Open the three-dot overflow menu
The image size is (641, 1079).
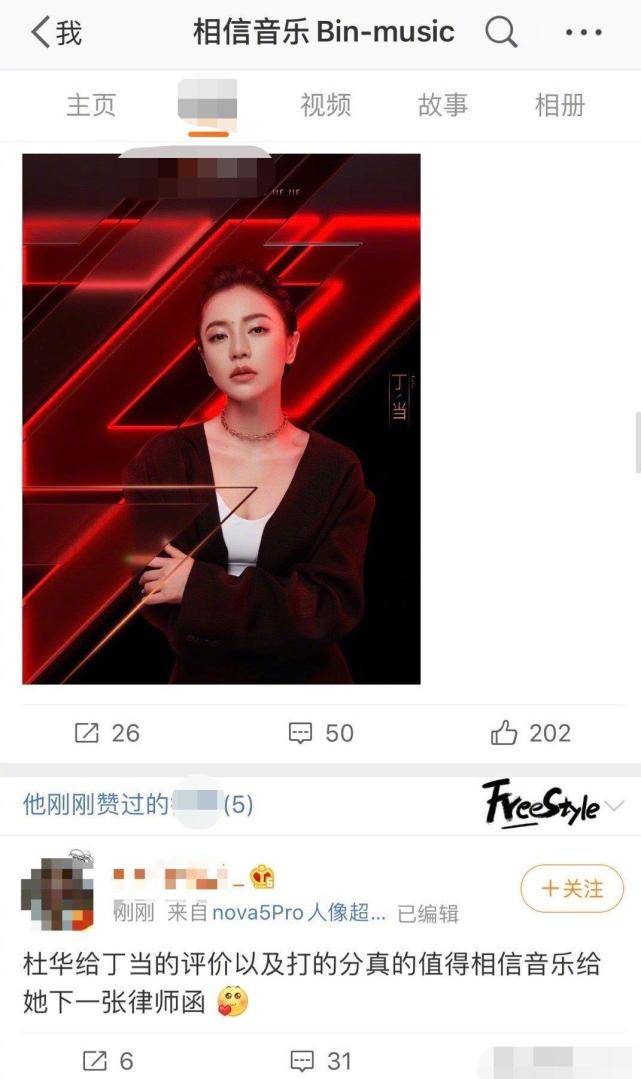pyautogui.click(x=583, y=32)
